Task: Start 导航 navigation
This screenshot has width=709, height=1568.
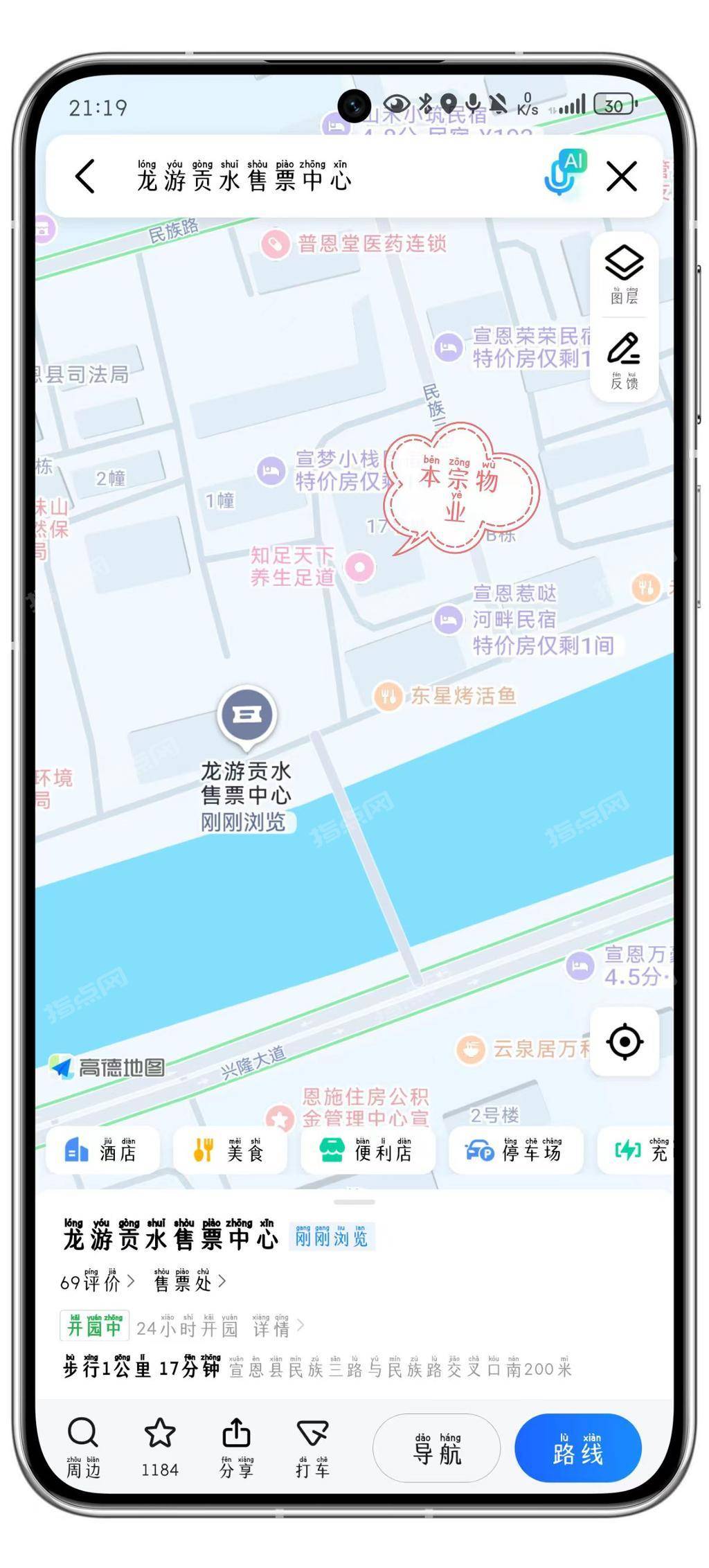Action: pos(436,1448)
